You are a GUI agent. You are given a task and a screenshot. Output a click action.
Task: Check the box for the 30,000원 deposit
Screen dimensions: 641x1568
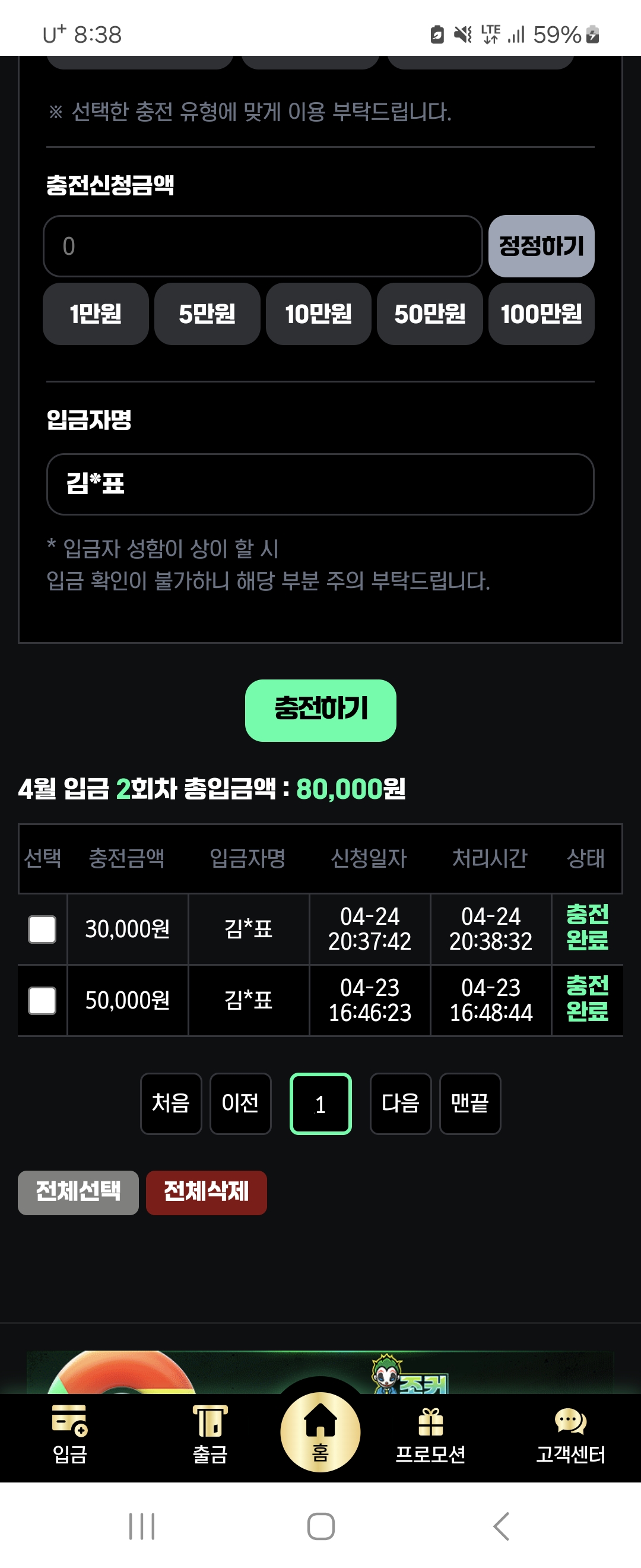pyautogui.click(x=43, y=929)
